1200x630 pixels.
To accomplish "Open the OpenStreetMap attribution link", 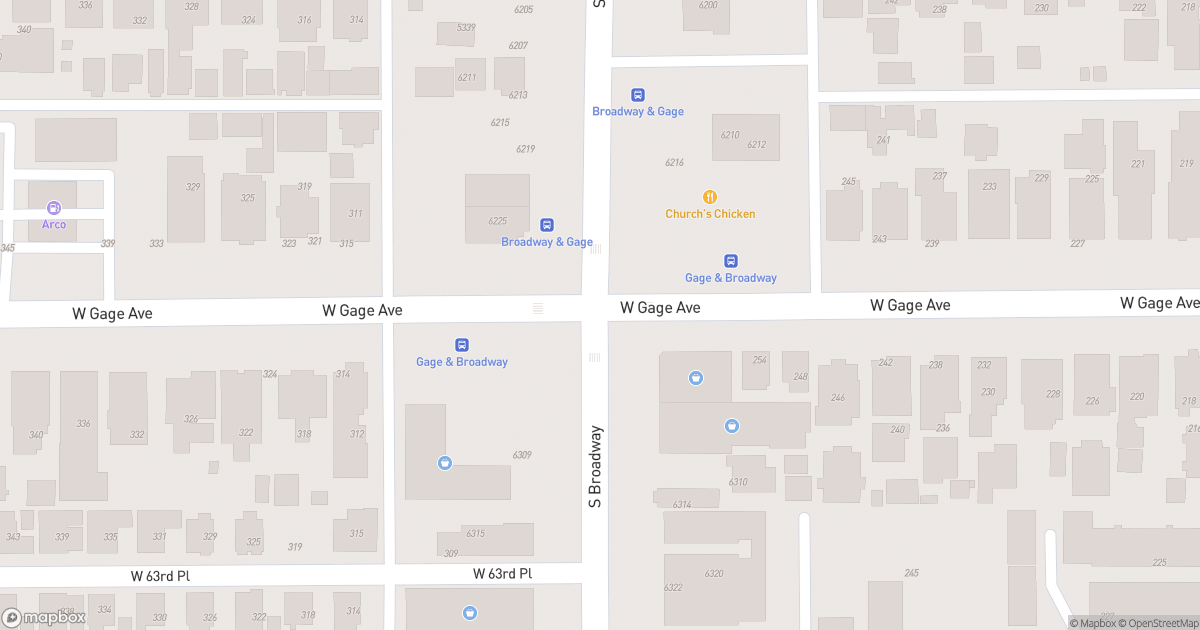I will pos(1158,623).
